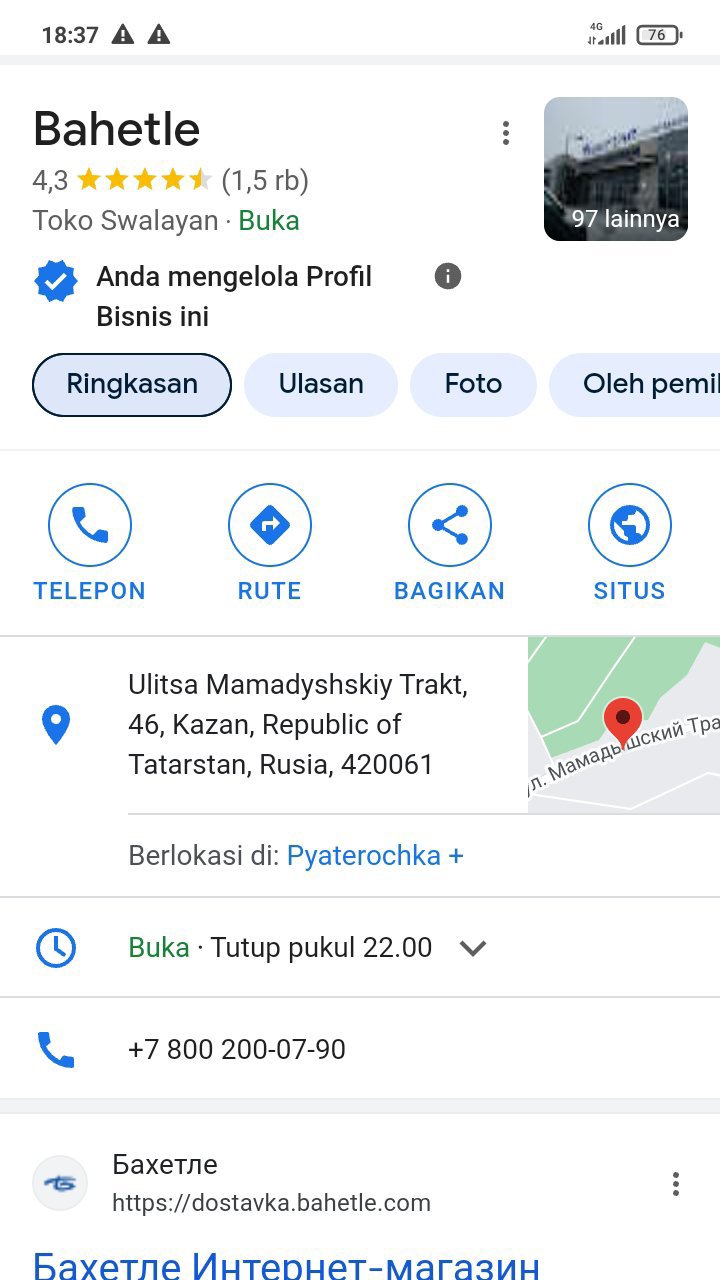Expand the opening hours chevron
Screen dimensions: 720x1280
click(473, 948)
